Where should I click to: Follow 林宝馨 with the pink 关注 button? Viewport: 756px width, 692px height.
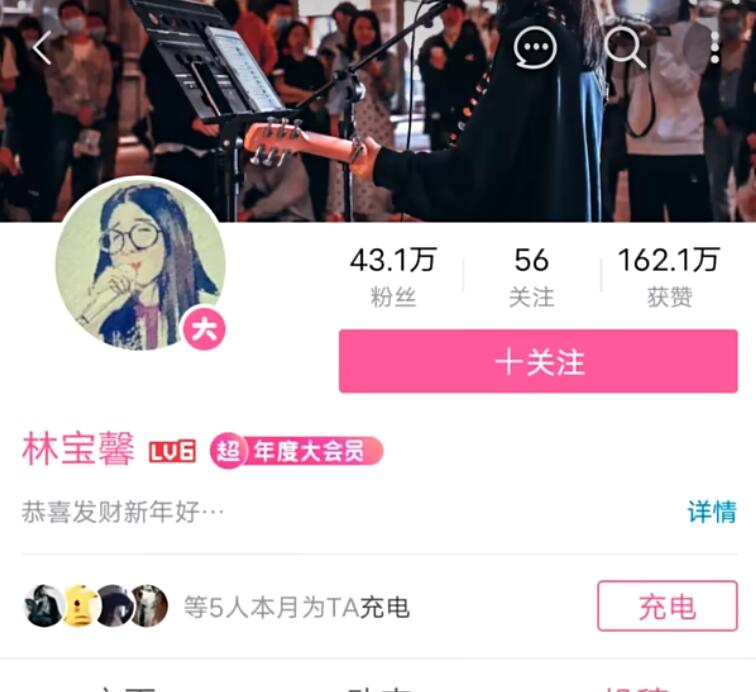click(x=538, y=361)
